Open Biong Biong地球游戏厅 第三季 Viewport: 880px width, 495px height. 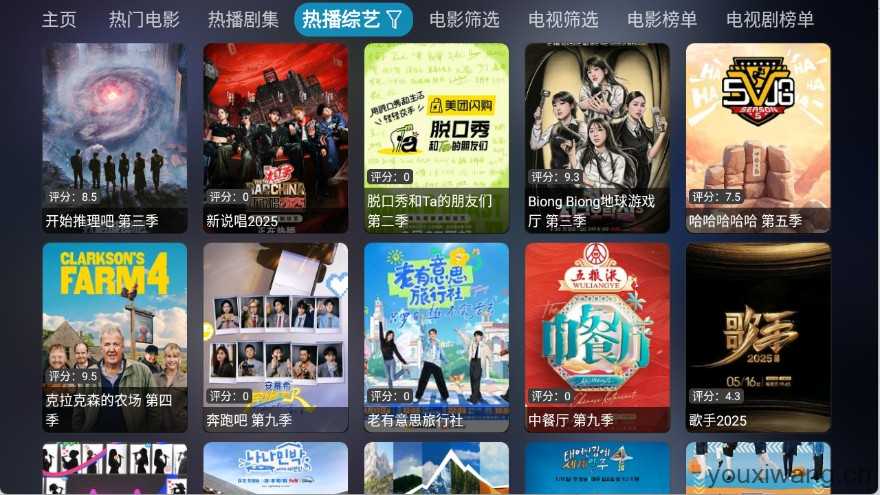[597, 137]
